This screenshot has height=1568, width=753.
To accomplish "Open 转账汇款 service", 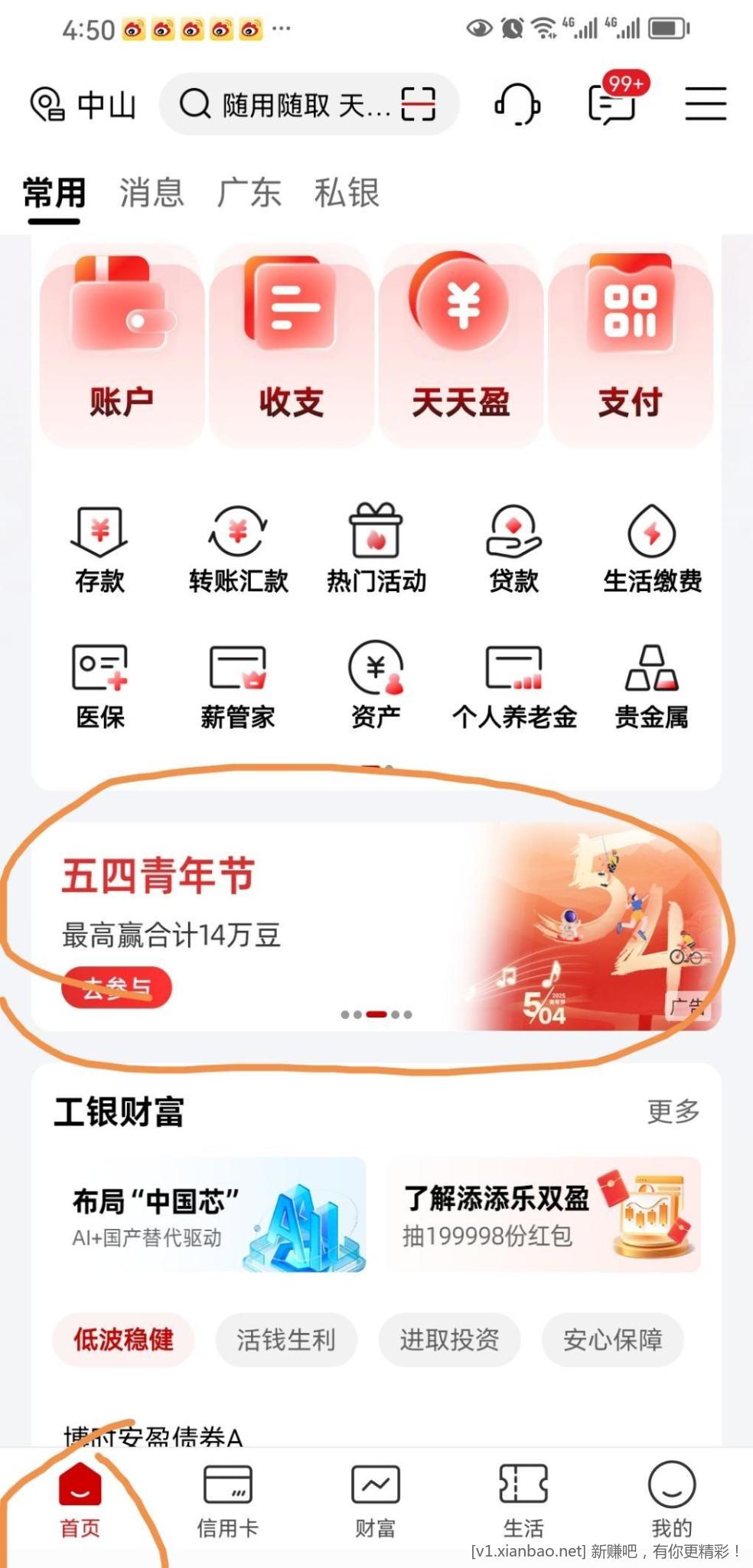I will [238, 549].
